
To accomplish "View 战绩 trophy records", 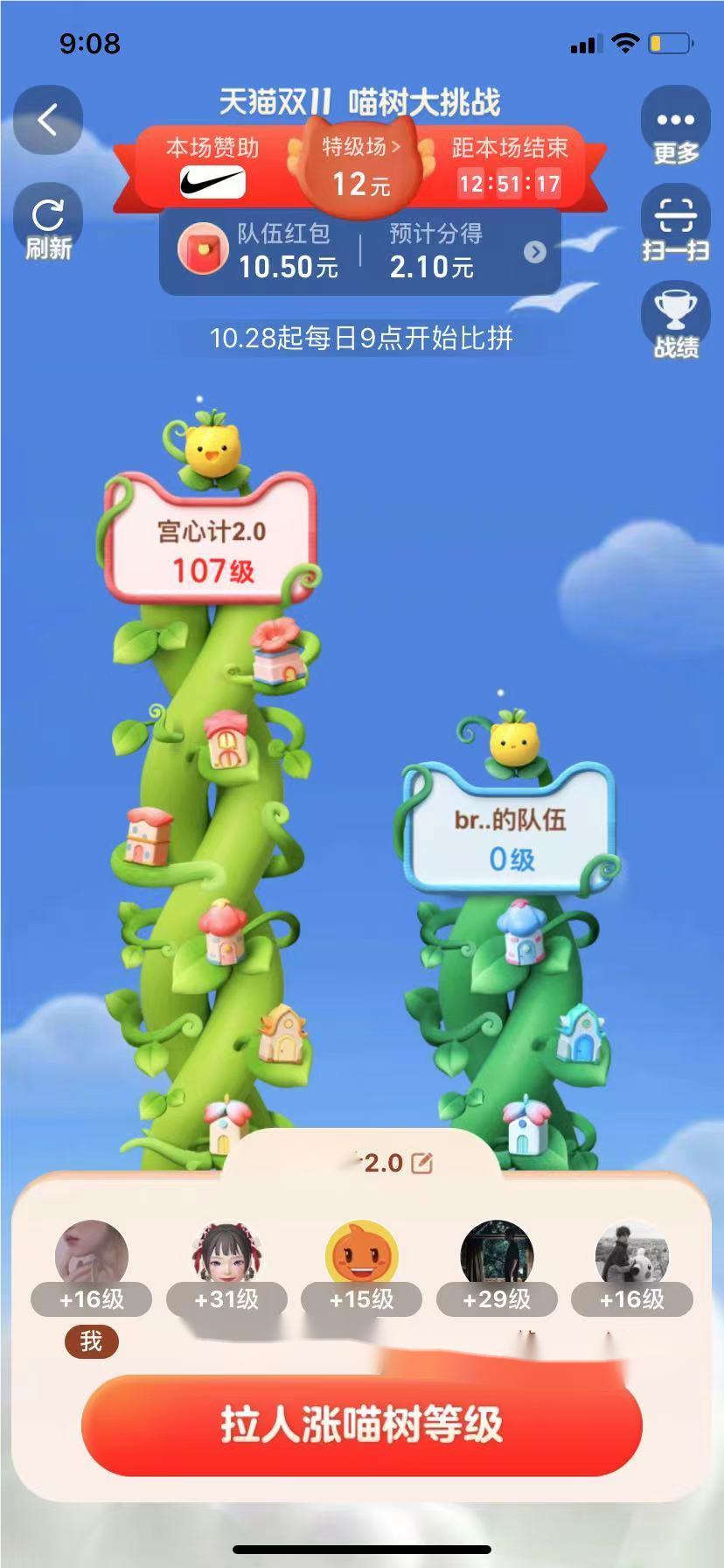I will point(675,322).
